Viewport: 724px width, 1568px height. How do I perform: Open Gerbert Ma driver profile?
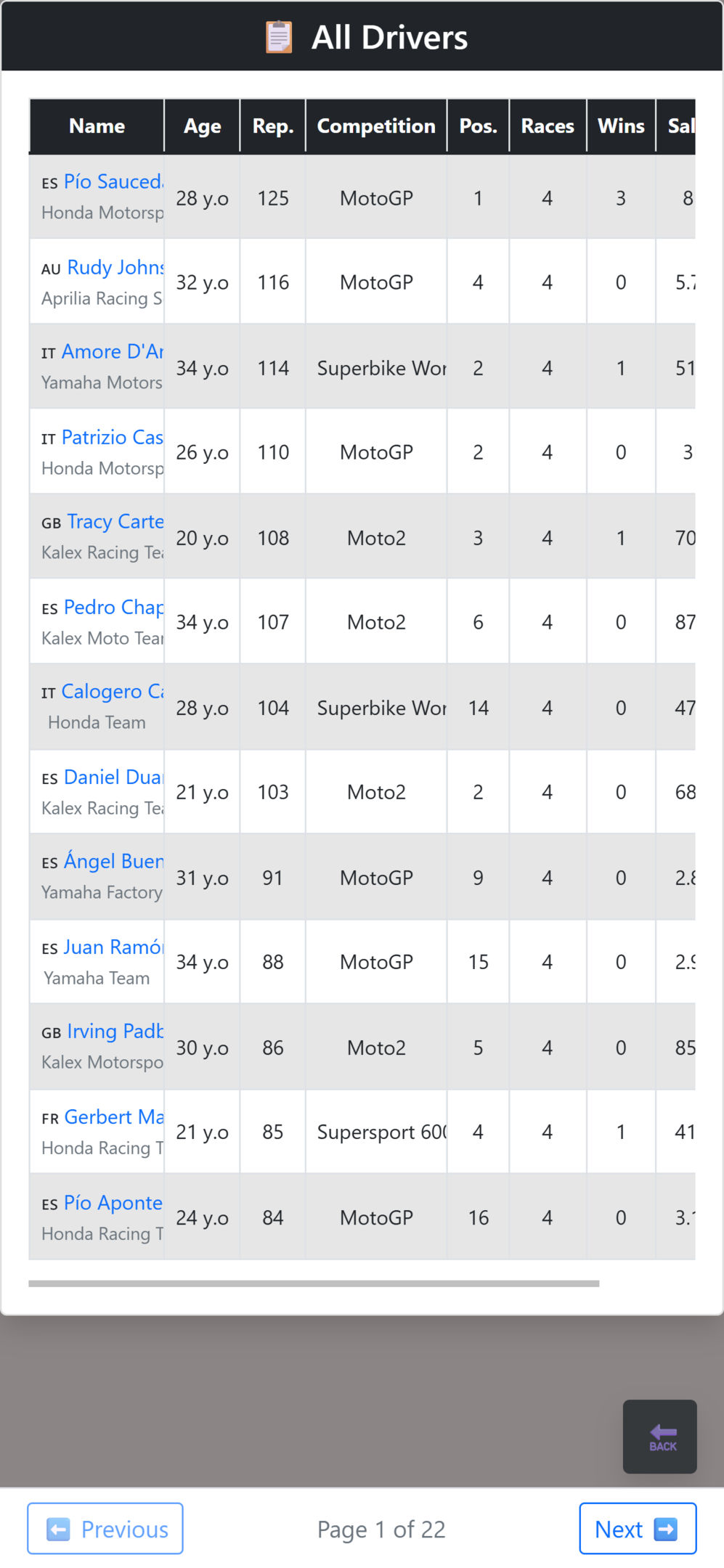114,1116
